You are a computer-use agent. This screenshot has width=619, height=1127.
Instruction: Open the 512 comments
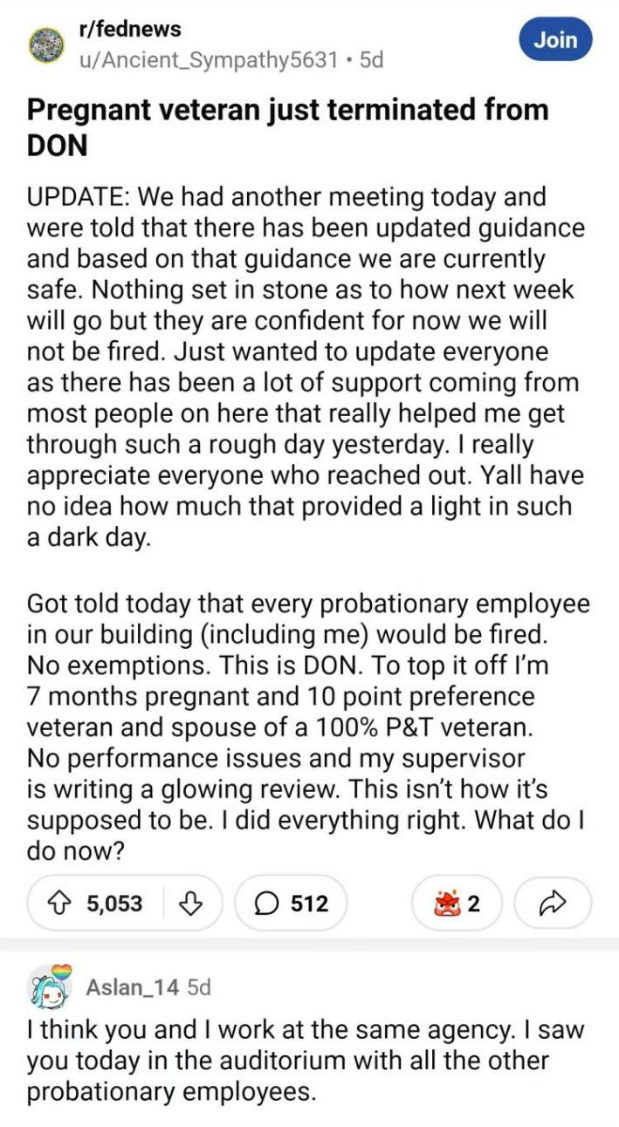coord(291,904)
